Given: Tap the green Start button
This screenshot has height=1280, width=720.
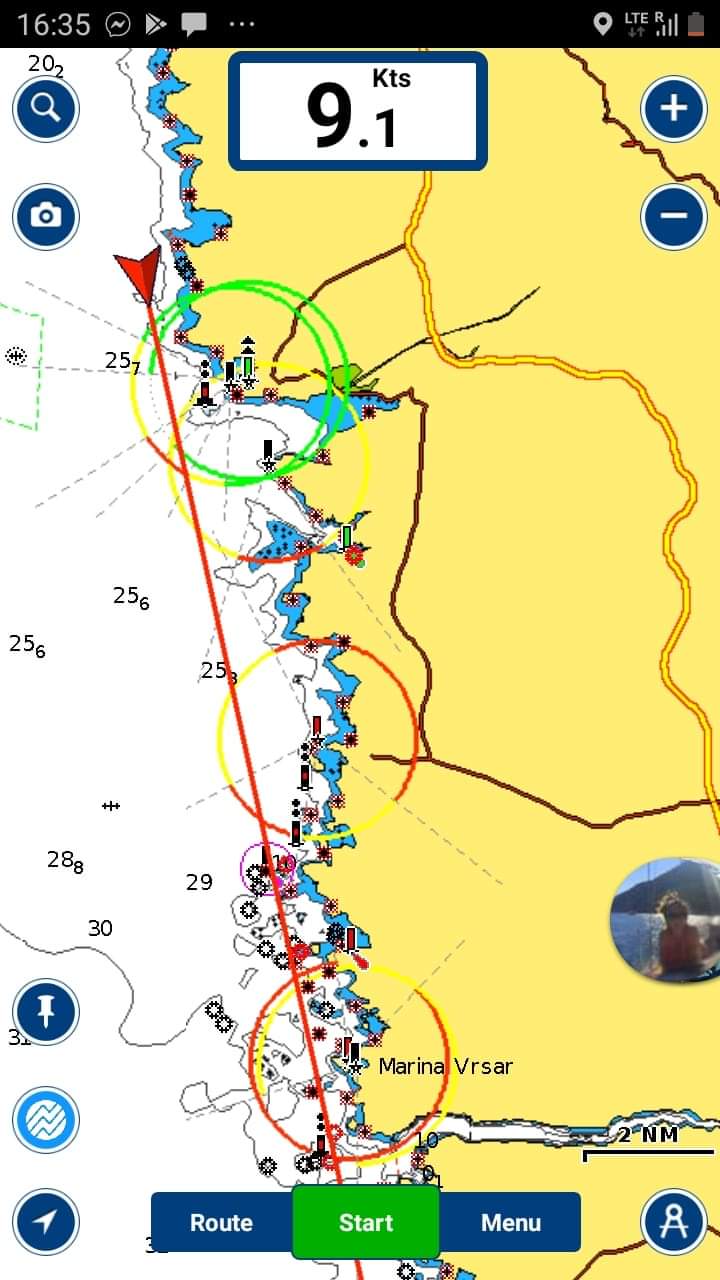Looking at the screenshot, I should pos(366,1222).
